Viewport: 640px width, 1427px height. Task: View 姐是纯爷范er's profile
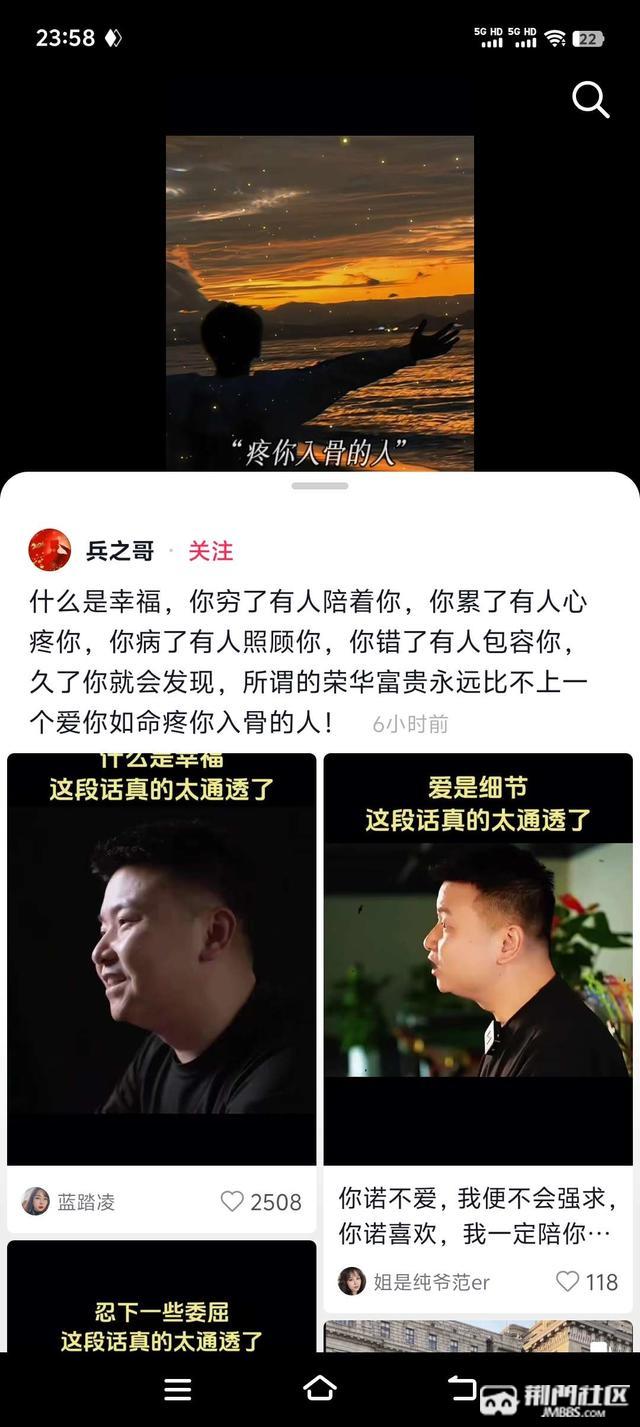(414, 1281)
